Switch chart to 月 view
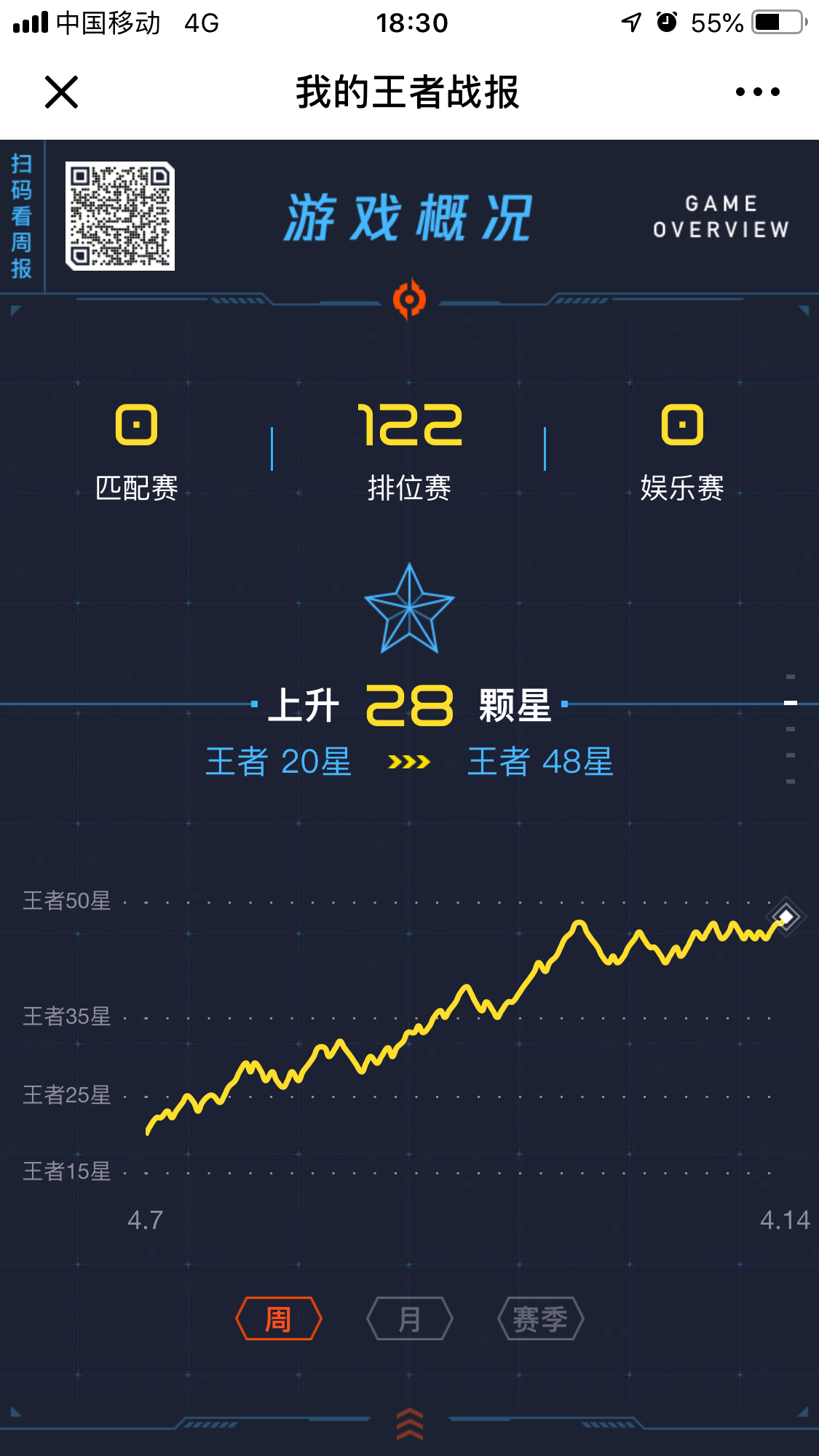This screenshot has width=819, height=1456. point(409,1318)
